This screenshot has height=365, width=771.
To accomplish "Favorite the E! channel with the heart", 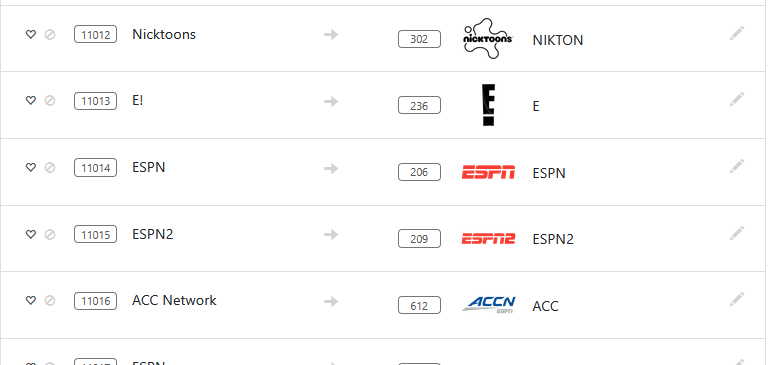I will click(30, 101).
